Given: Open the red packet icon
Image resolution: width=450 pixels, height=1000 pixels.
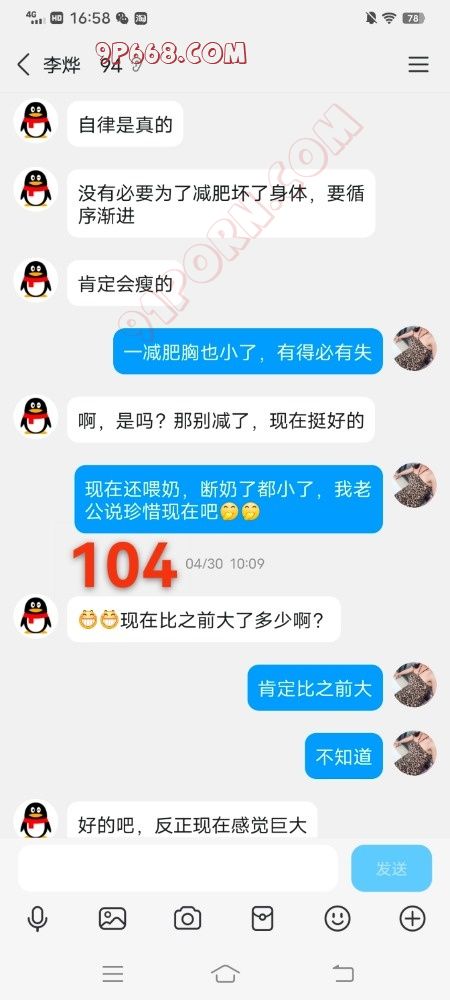Looking at the screenshot, I should [262, 918].
